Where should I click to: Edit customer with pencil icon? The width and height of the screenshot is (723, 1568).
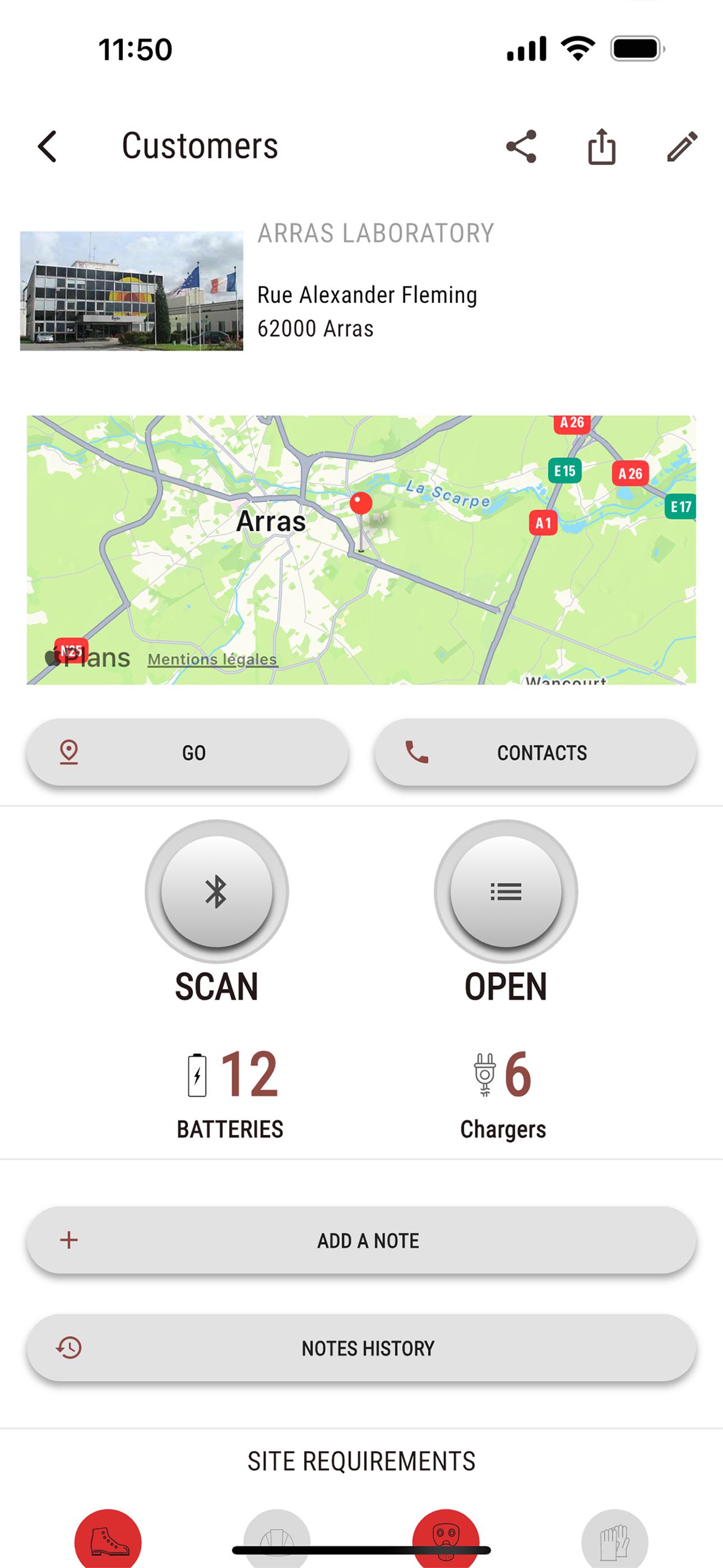tap(682, 147)
